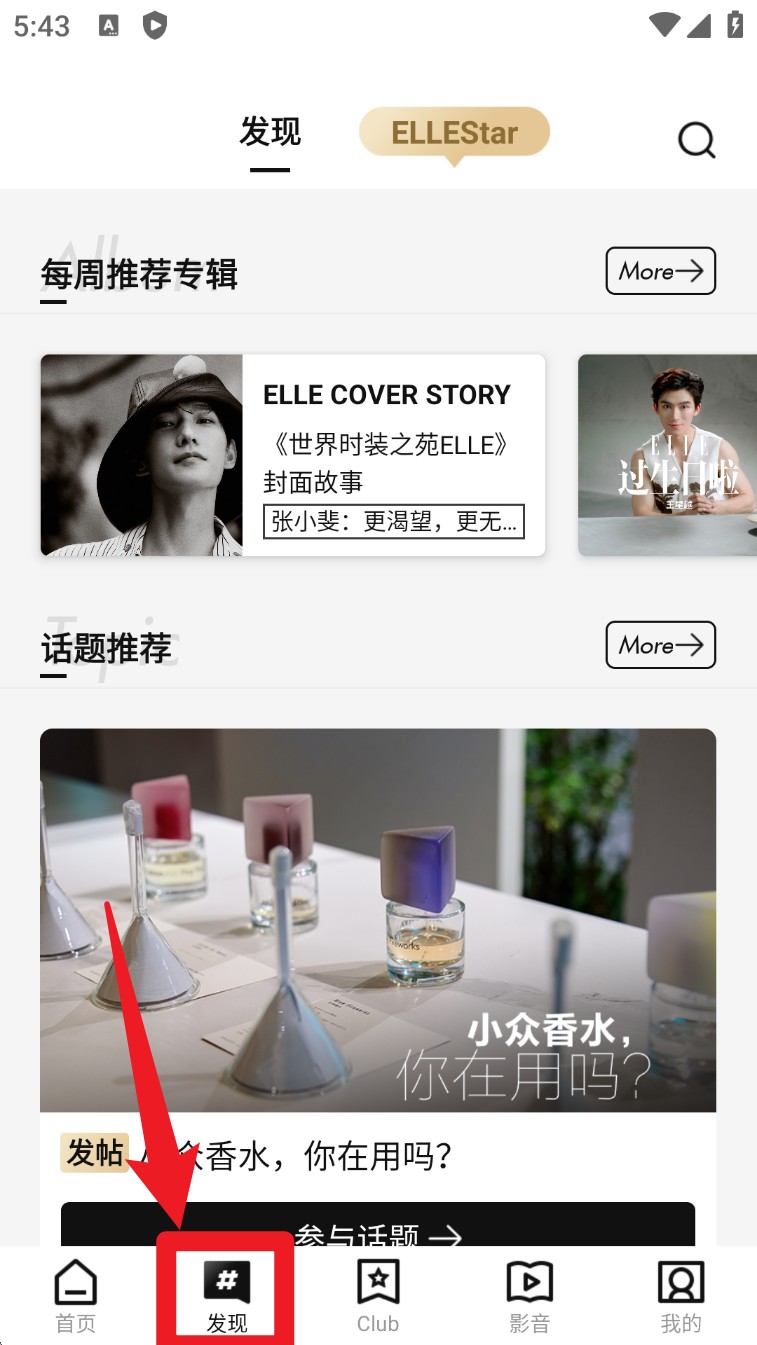Click the 发帖 post label tag
The width and height of the screenshot is (757, 1345).
[x=95, y=1155]
